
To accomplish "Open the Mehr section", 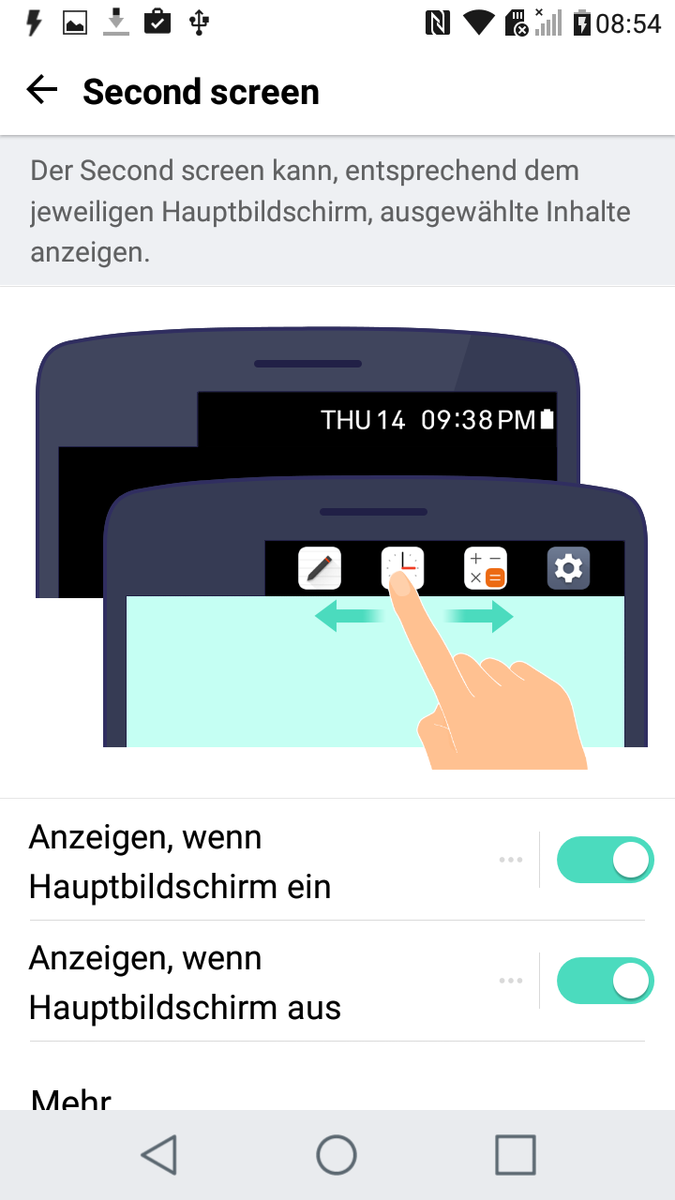I will [72, 1098].
